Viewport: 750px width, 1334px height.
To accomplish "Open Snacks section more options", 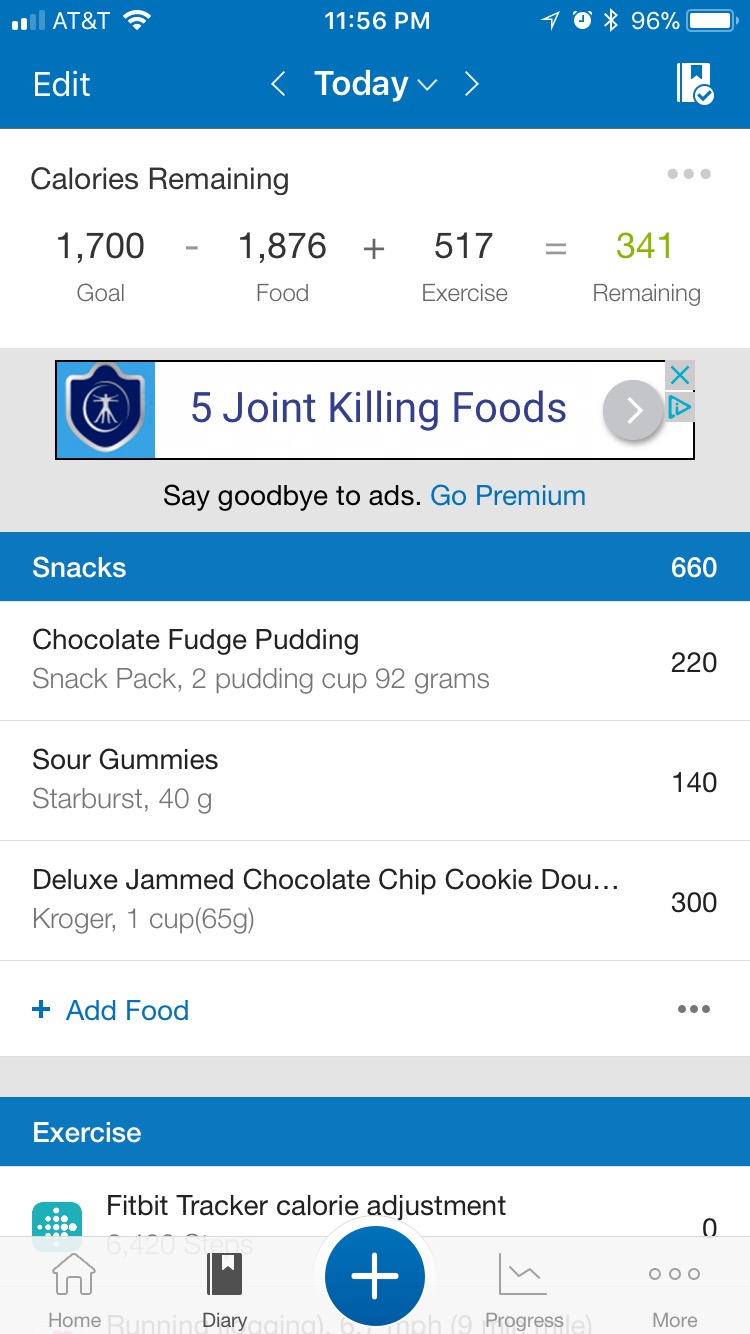I will (x=694, y=1009).
